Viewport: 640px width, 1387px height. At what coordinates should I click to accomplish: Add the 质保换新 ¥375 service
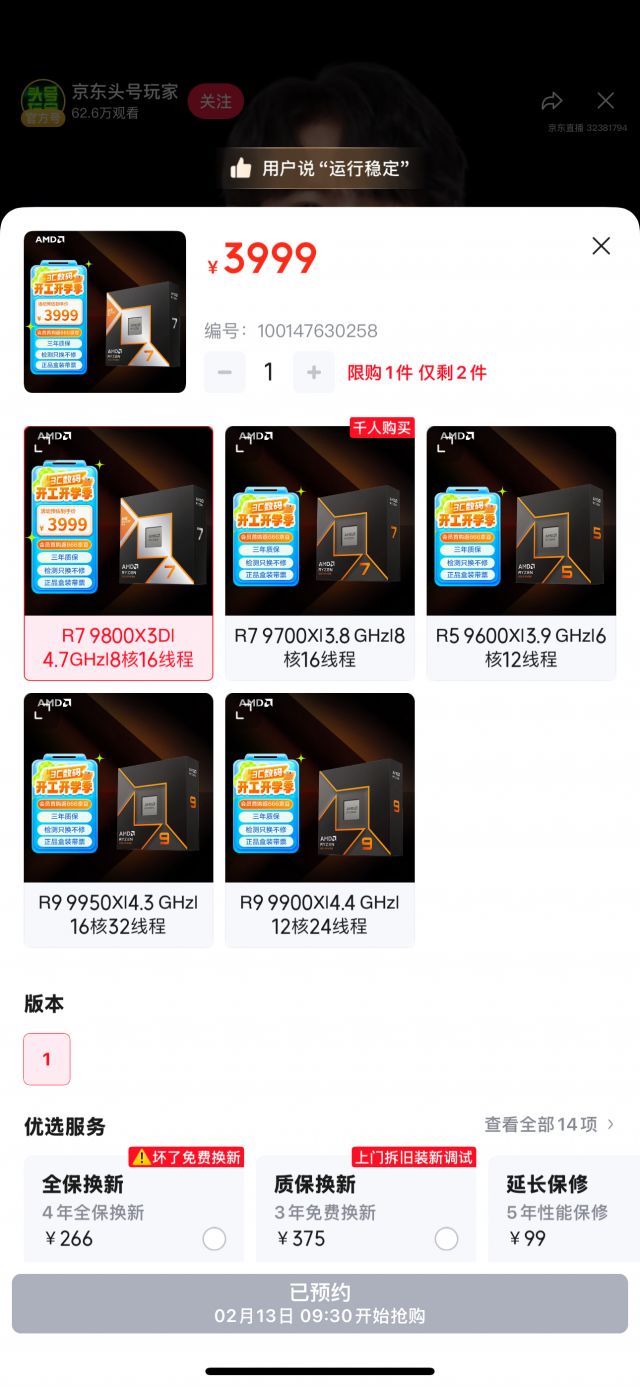coord(446,1239)
